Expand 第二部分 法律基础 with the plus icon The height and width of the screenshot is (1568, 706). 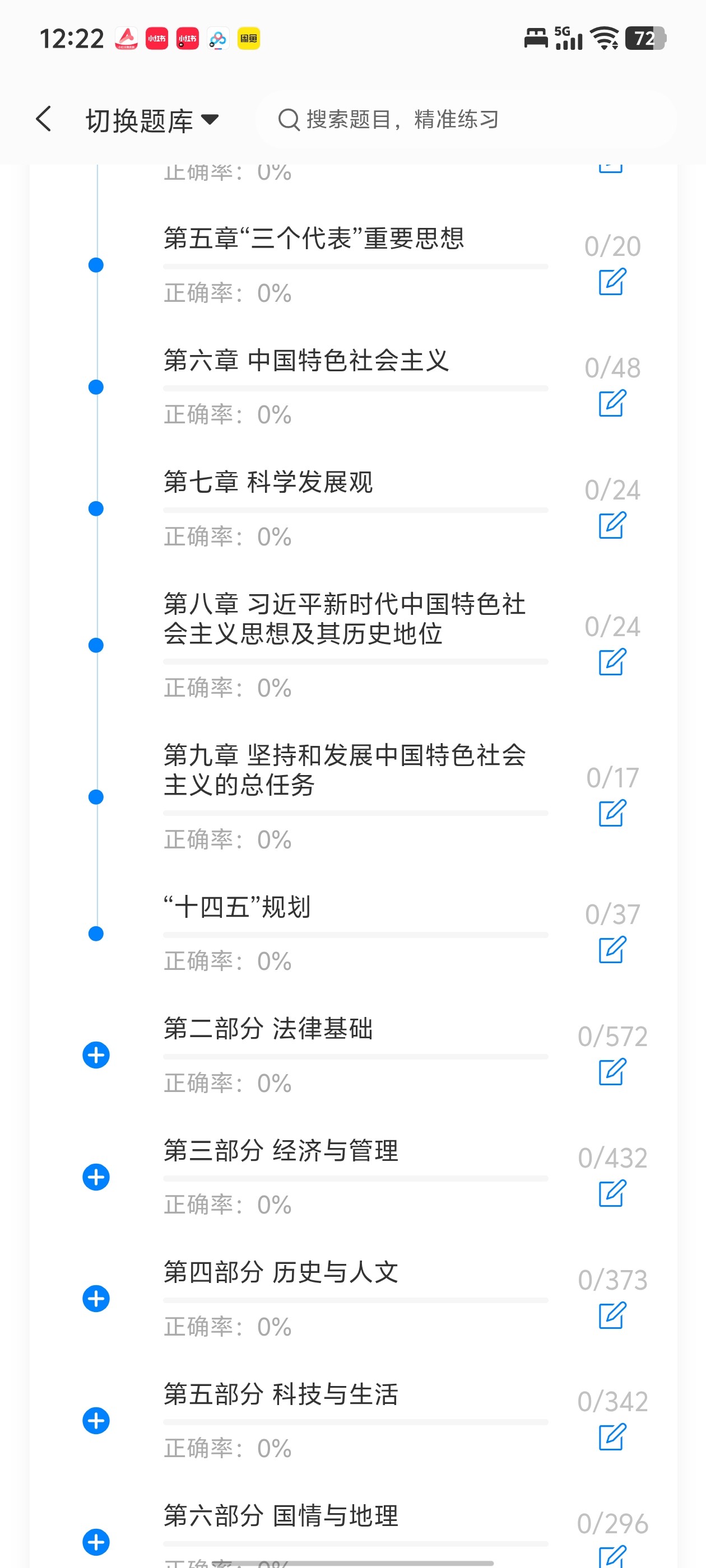[96, 1055]
